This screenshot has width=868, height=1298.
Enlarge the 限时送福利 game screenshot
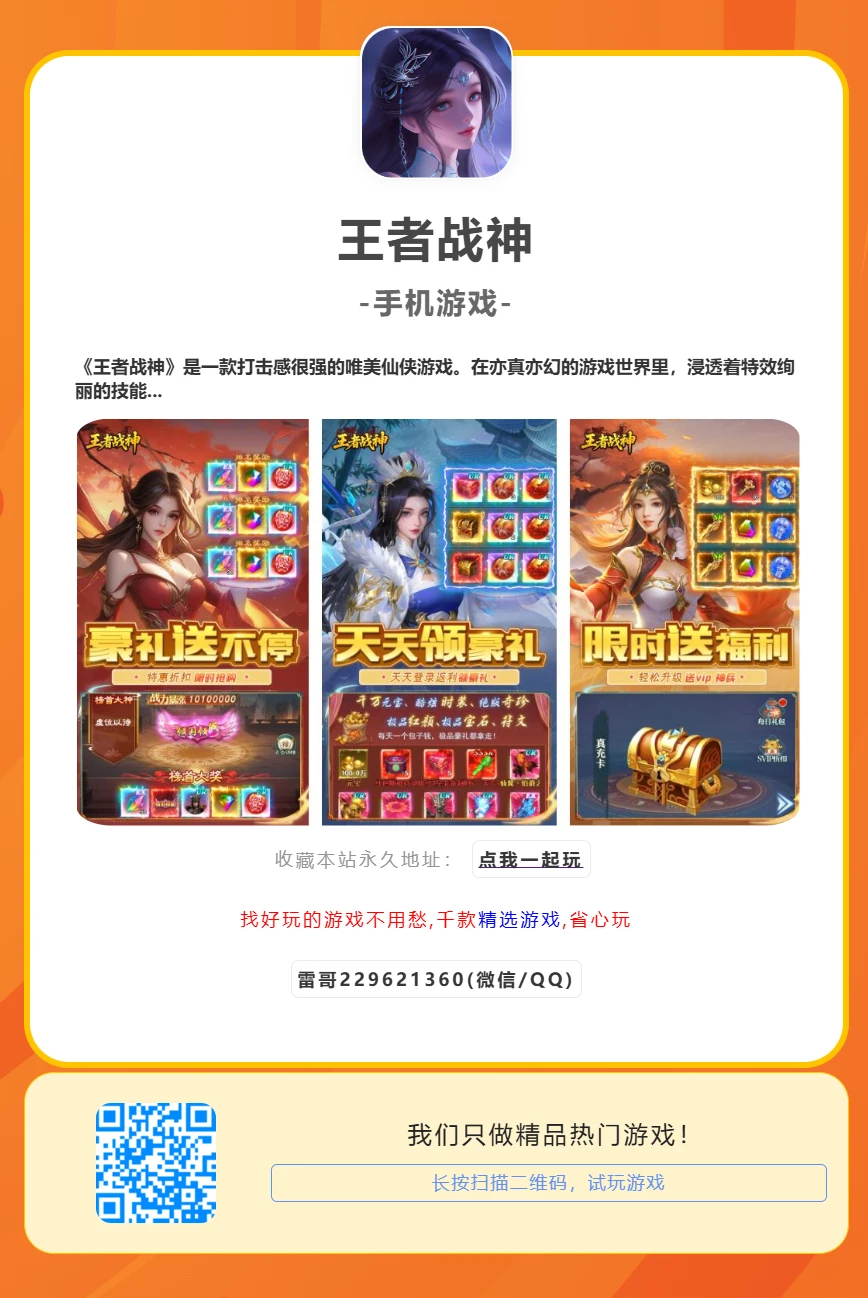[684, 622]
